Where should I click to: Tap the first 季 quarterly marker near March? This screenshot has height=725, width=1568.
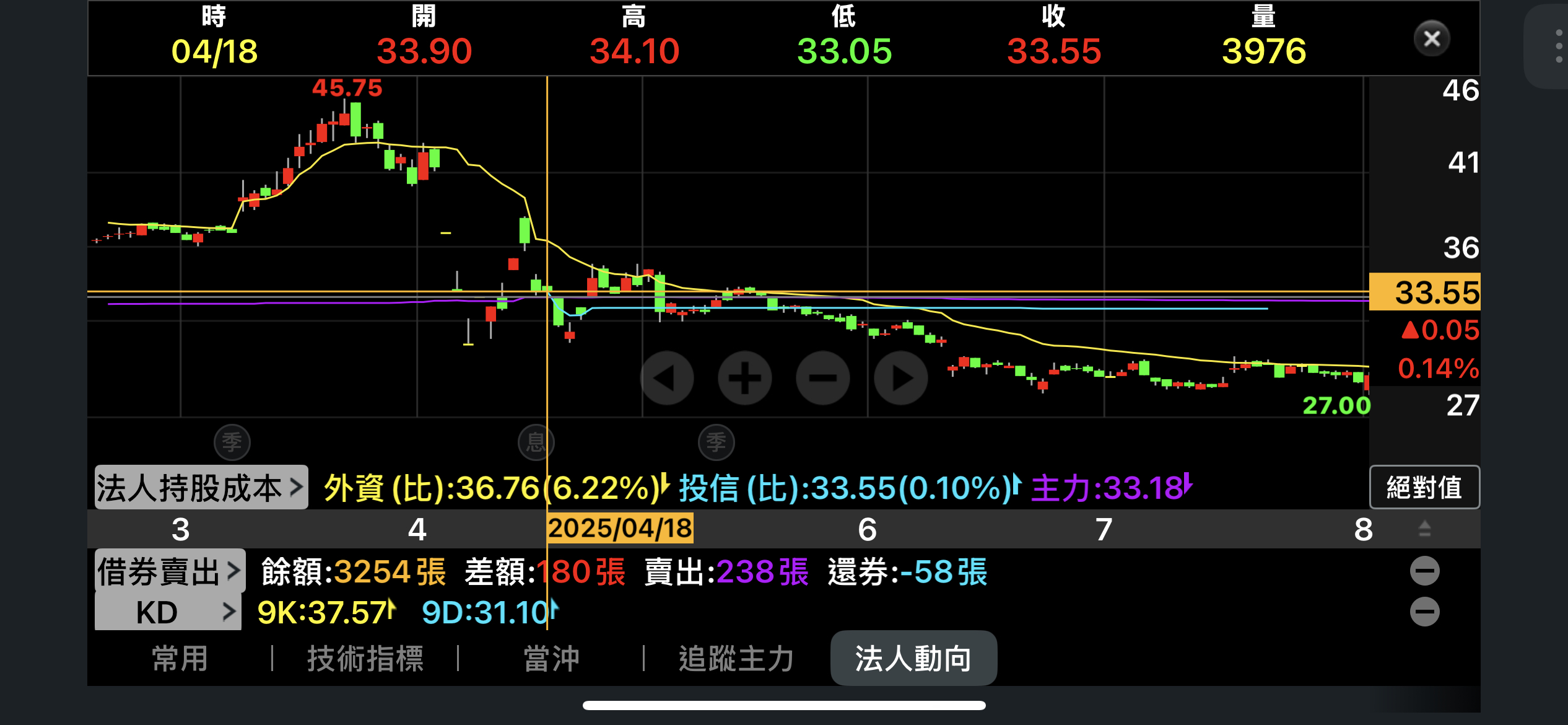(x=232, y=442)
